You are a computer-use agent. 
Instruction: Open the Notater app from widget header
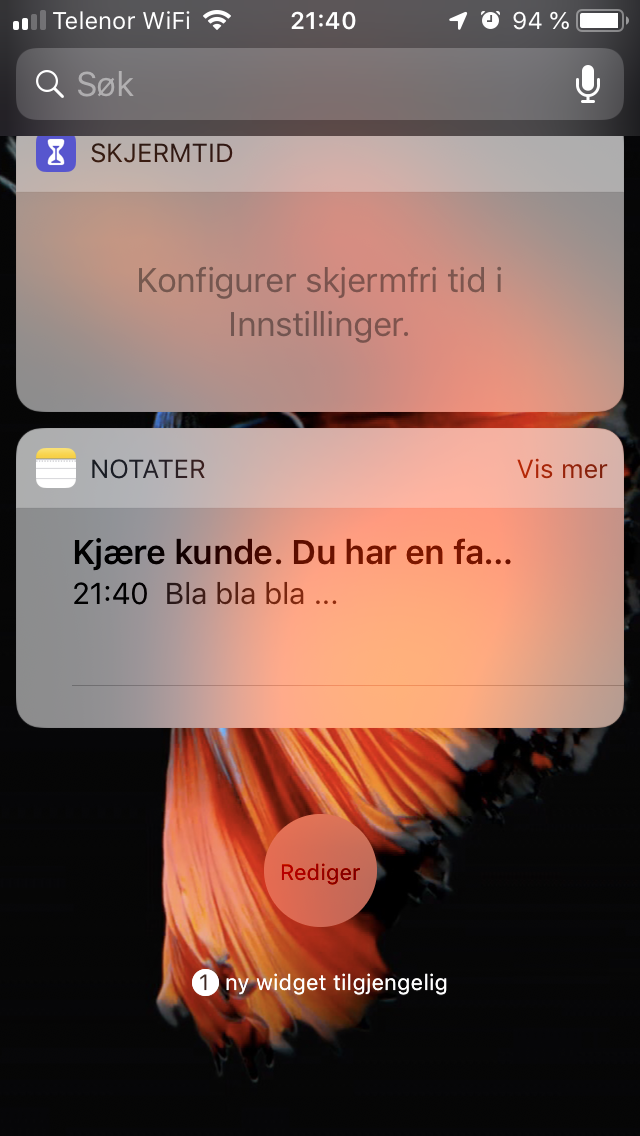tap(121, 469)
